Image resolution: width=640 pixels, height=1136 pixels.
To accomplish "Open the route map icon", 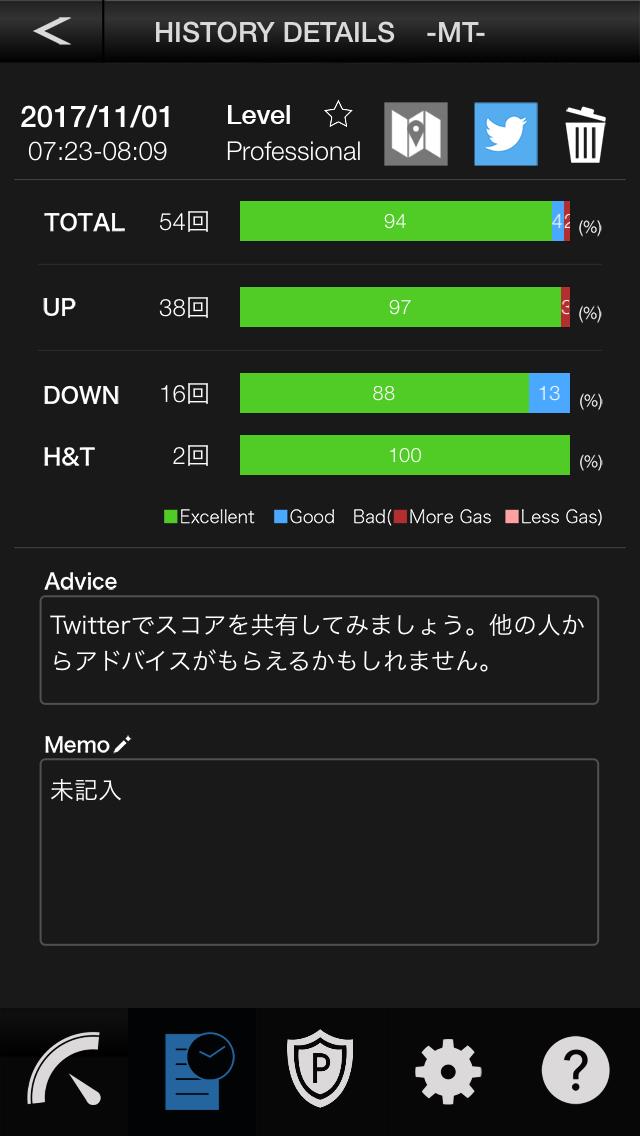I will pyautogui.click(x=415, y=134).
